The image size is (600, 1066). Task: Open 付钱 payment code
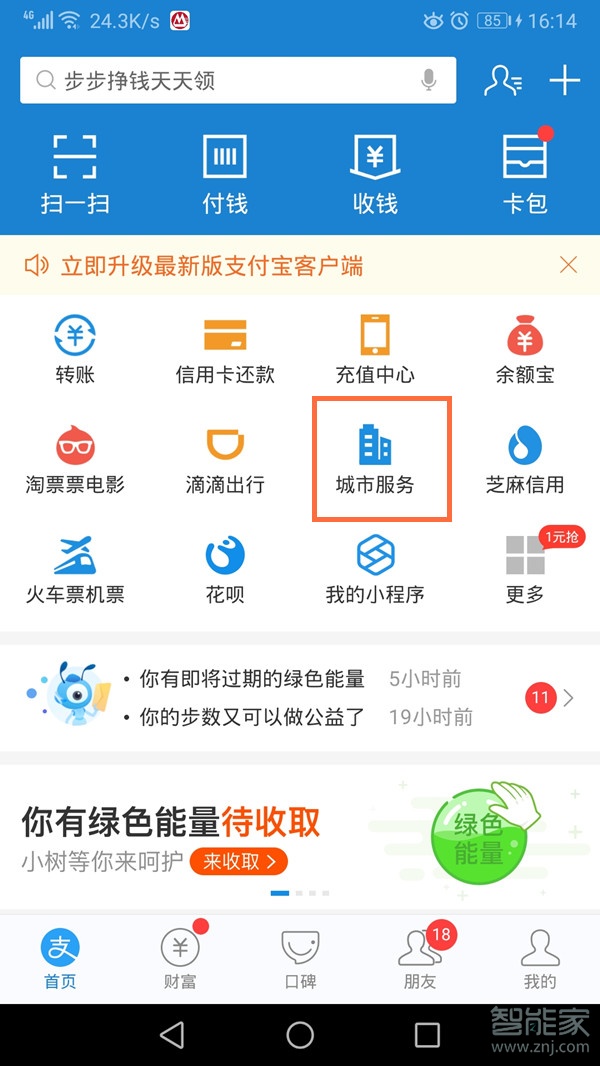(x=225, y=174)
